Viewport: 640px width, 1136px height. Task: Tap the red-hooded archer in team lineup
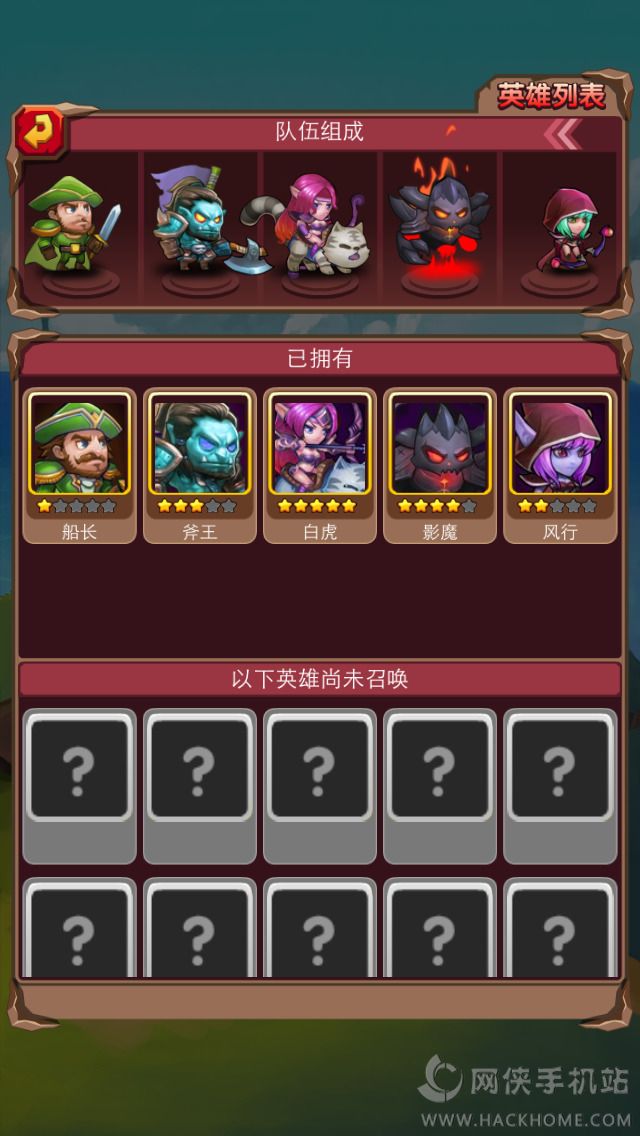[565, 232]
